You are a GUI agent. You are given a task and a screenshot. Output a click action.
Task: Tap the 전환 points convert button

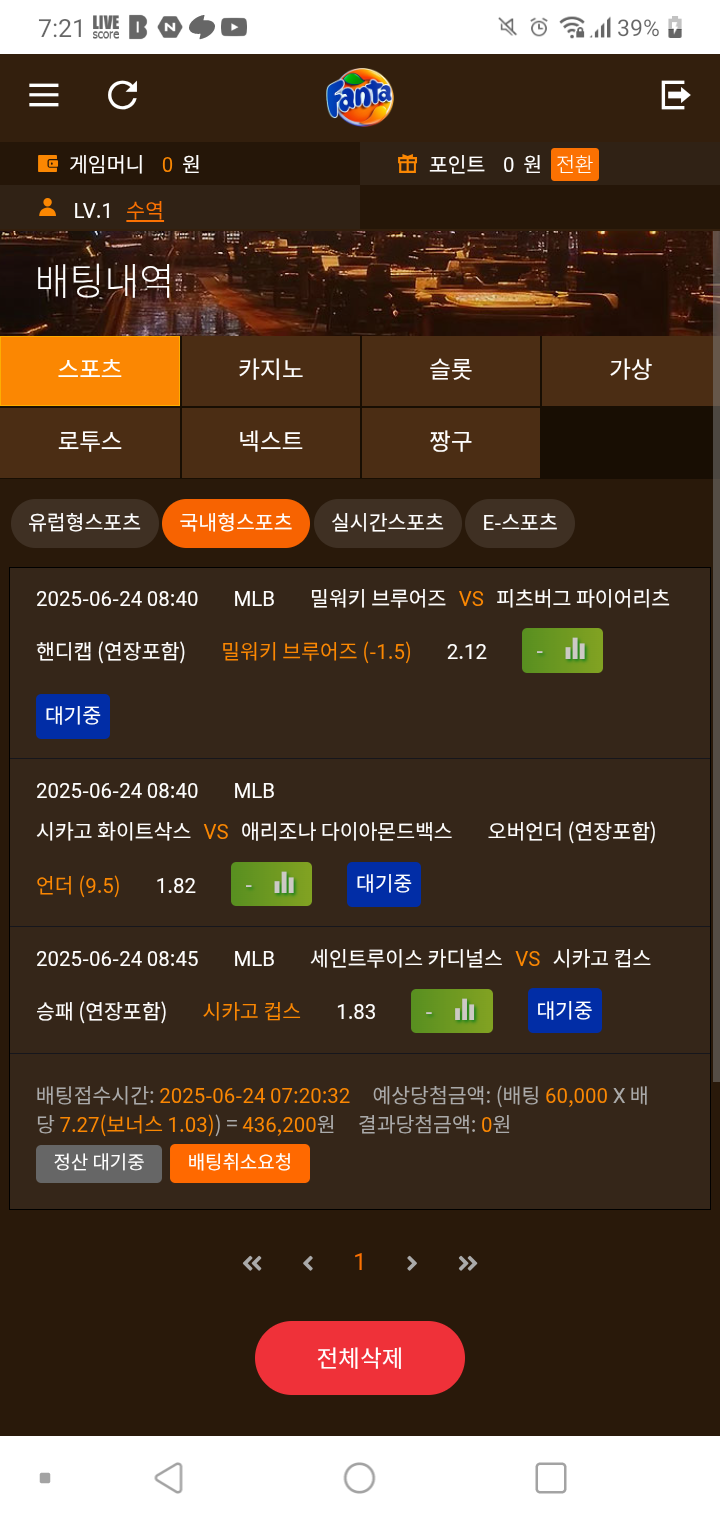[574, 164]
